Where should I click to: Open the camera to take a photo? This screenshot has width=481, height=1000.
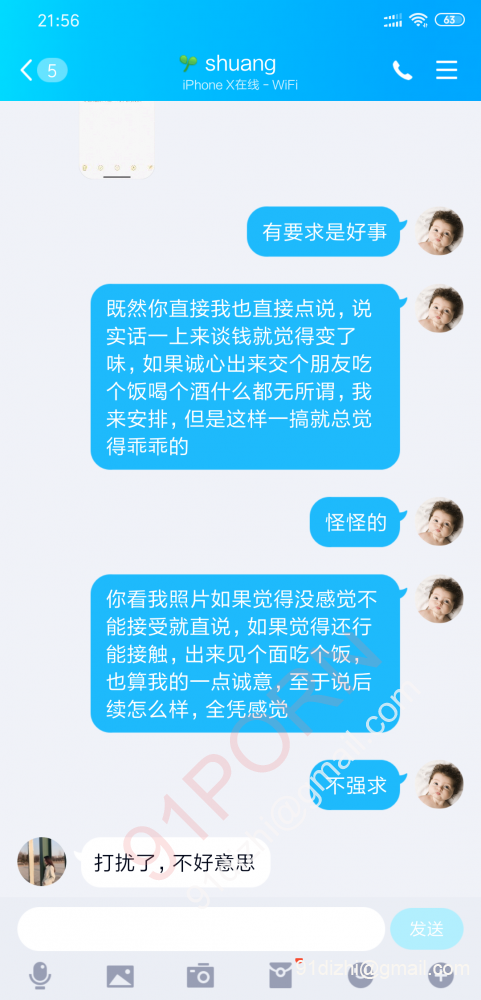point(200,976)
